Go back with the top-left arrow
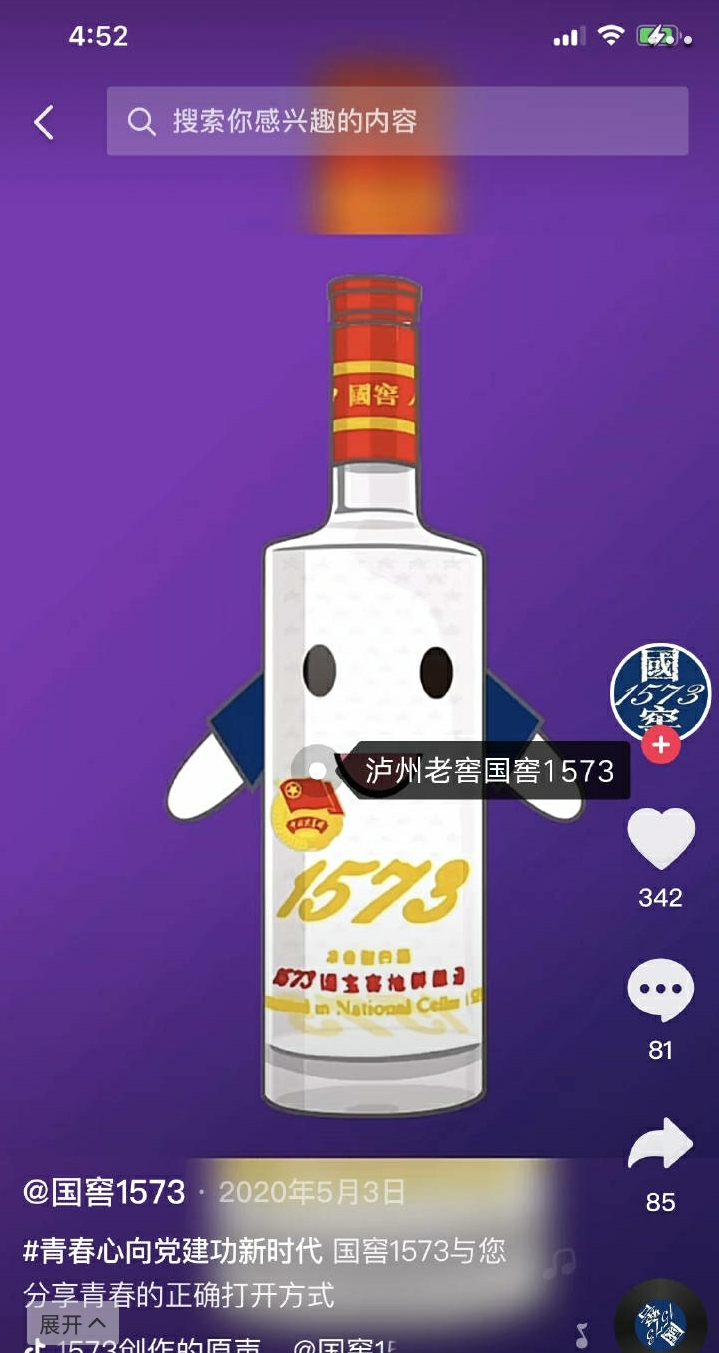The width and height of the screenshot is (719, 1353). coord(44,122)
